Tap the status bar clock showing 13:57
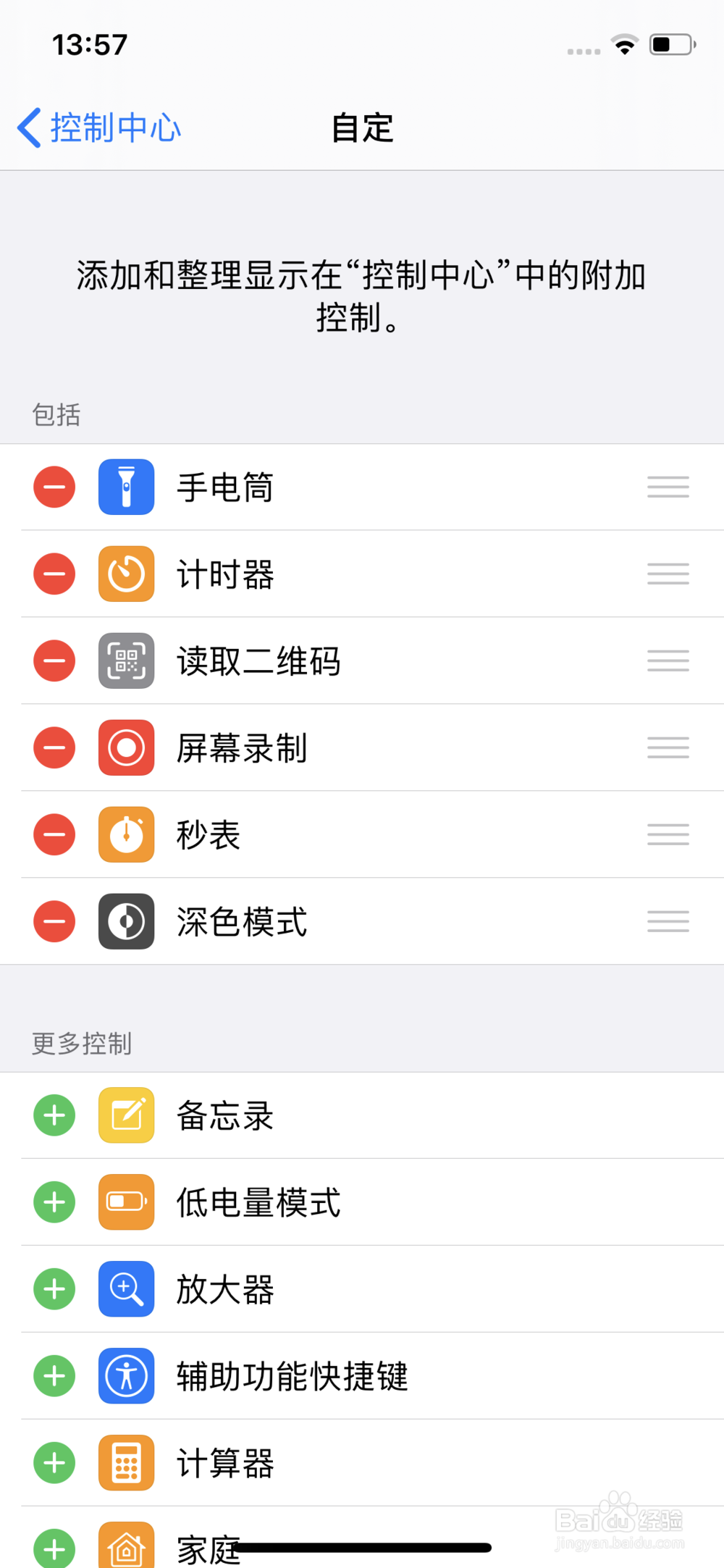 89,45
